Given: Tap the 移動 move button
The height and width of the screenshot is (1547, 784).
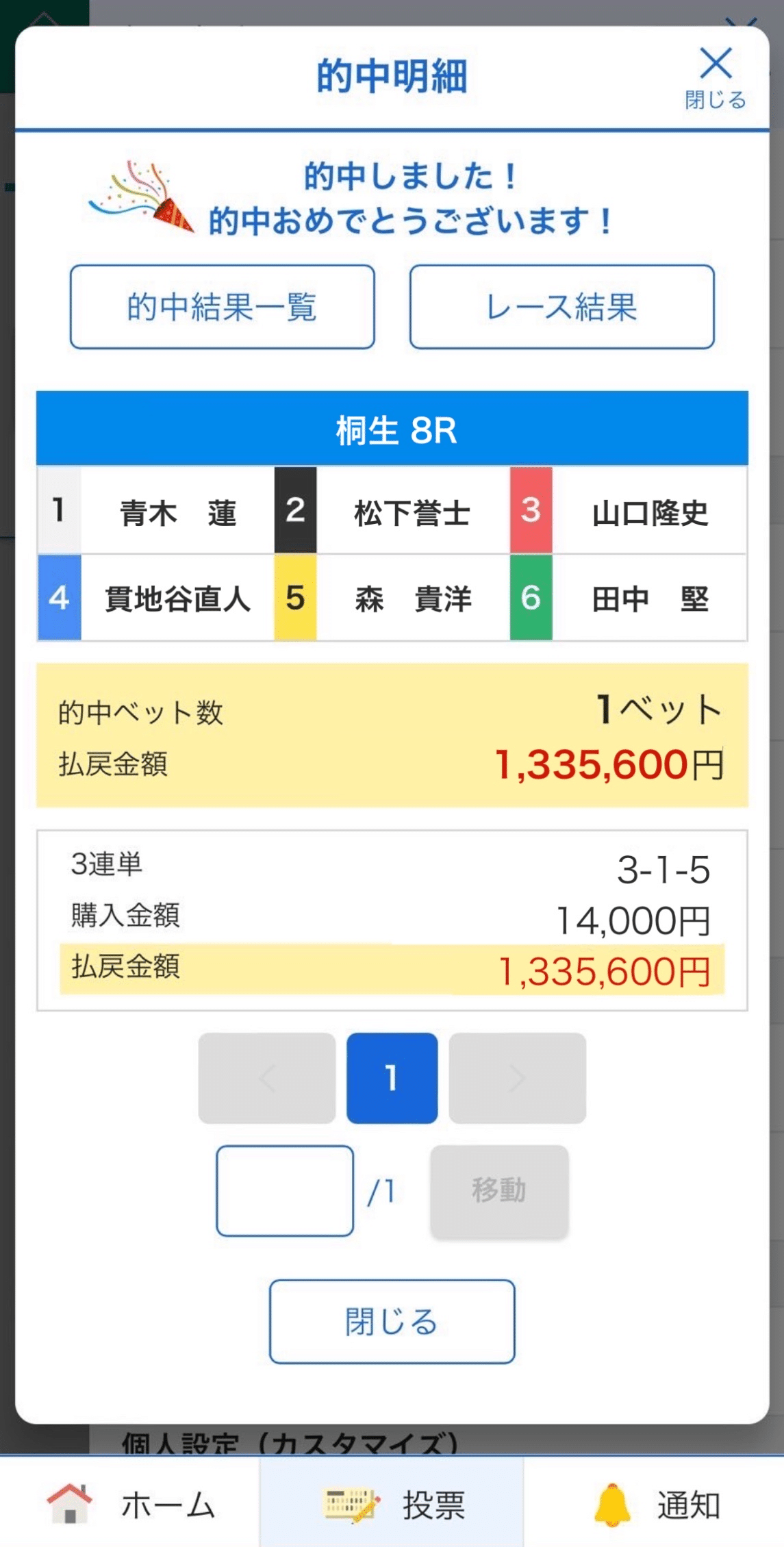Looking at the screenshot, I should 499,1191.
